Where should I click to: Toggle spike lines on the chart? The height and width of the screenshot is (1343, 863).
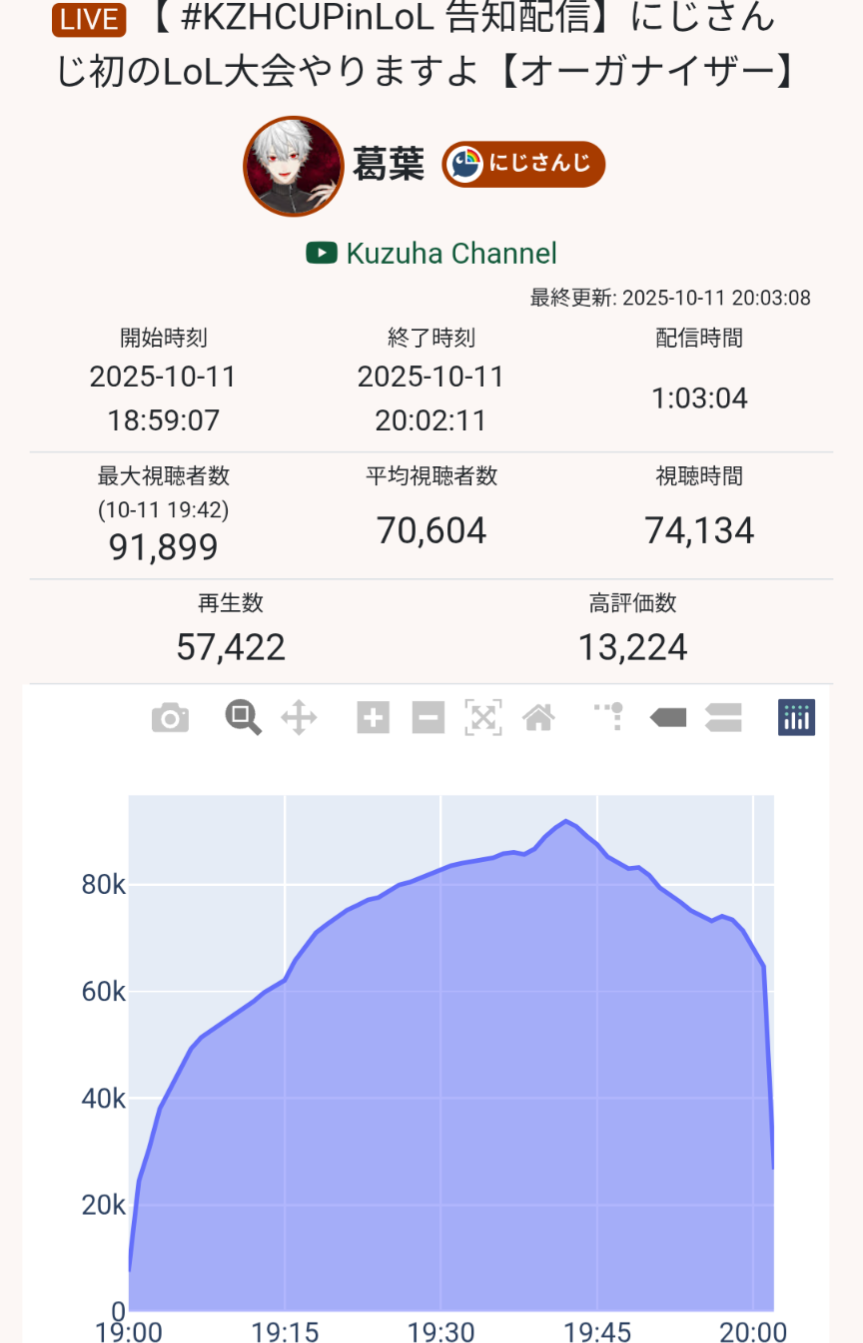610,717
